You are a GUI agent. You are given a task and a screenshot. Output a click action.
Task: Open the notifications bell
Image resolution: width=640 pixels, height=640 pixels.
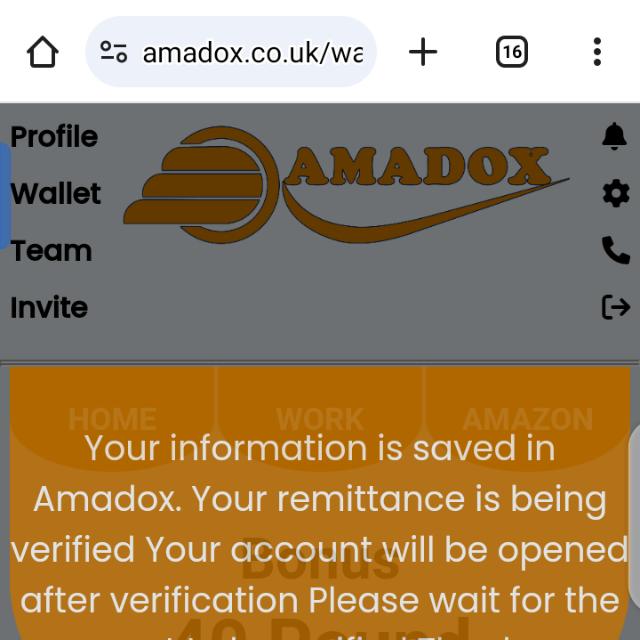615,138
